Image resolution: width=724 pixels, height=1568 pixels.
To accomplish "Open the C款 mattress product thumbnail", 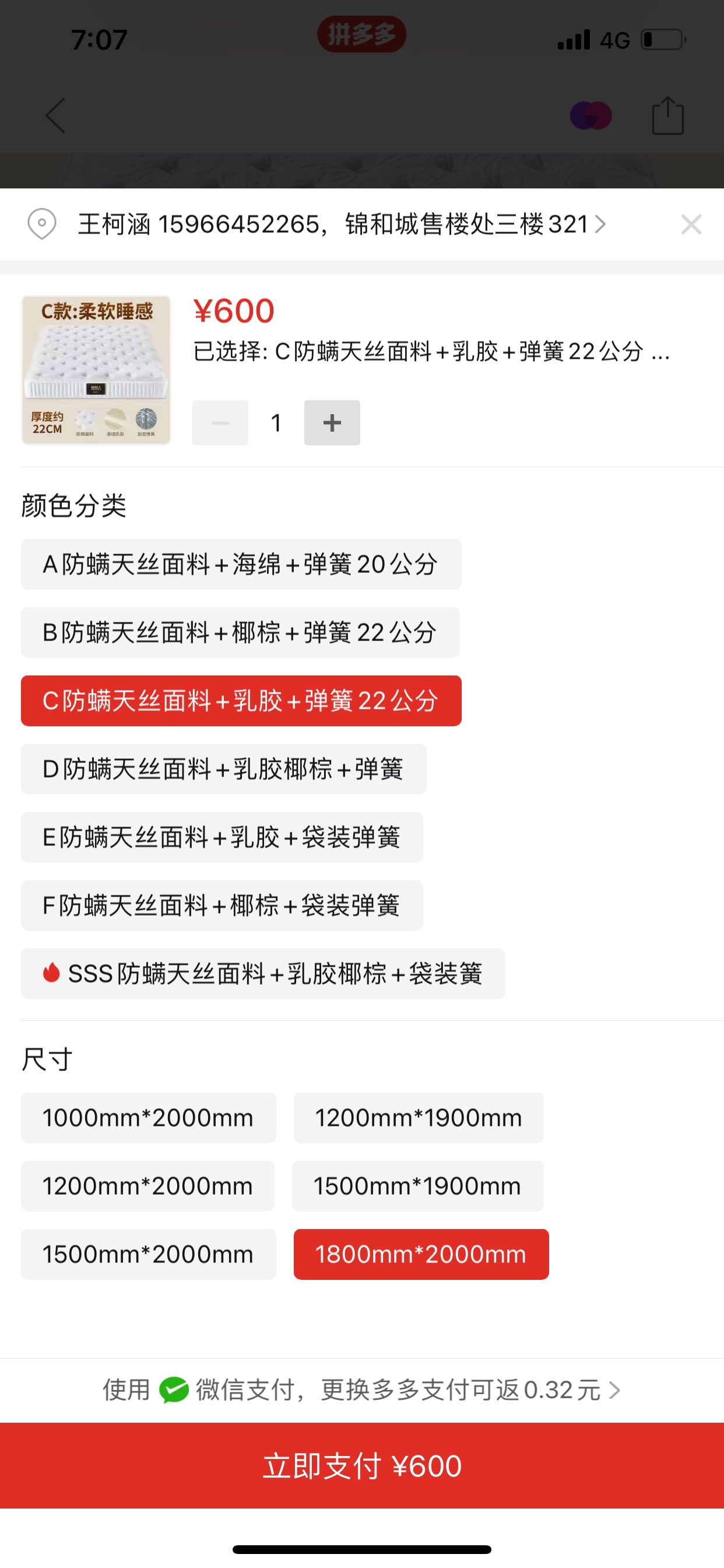I will pos(96,370).
